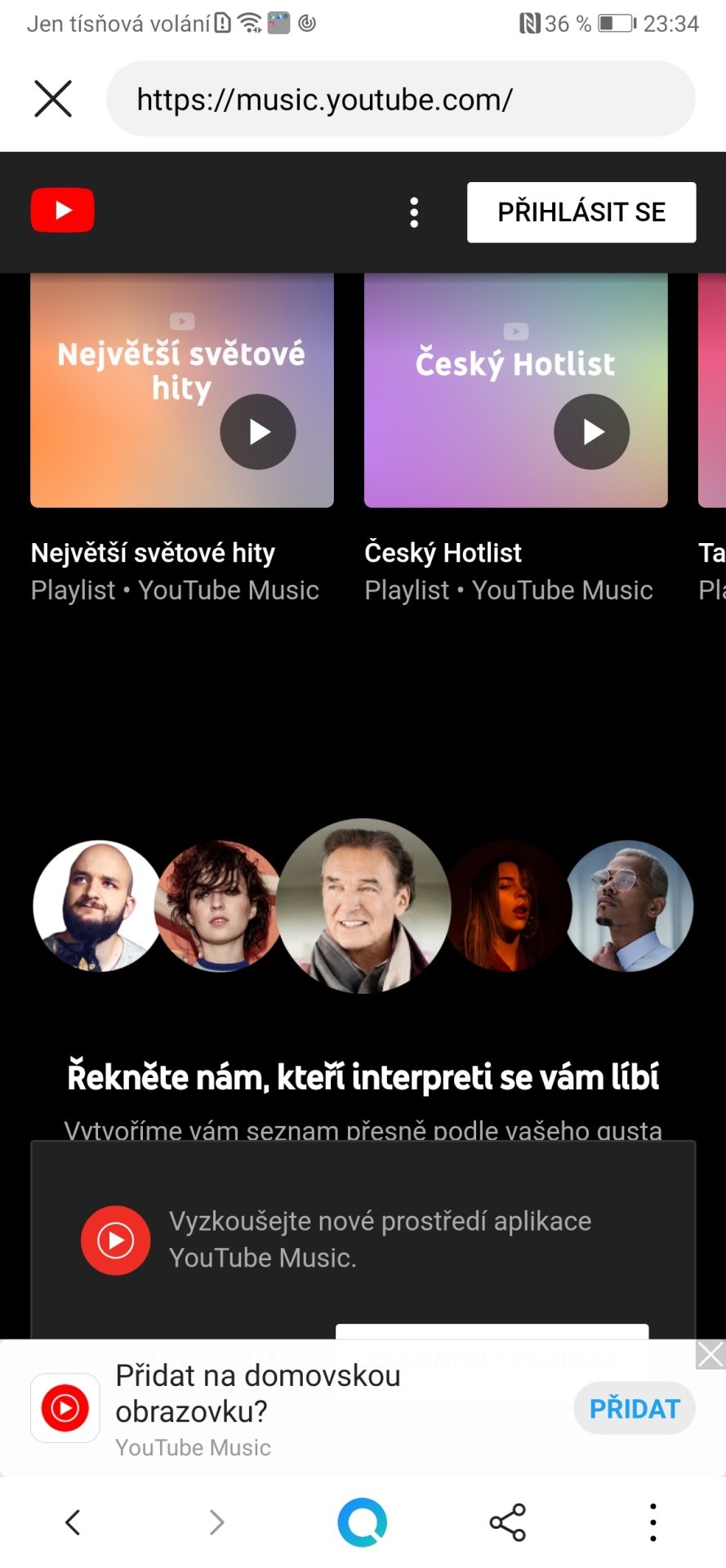Dismiss the add to home screen banner

710,1355
